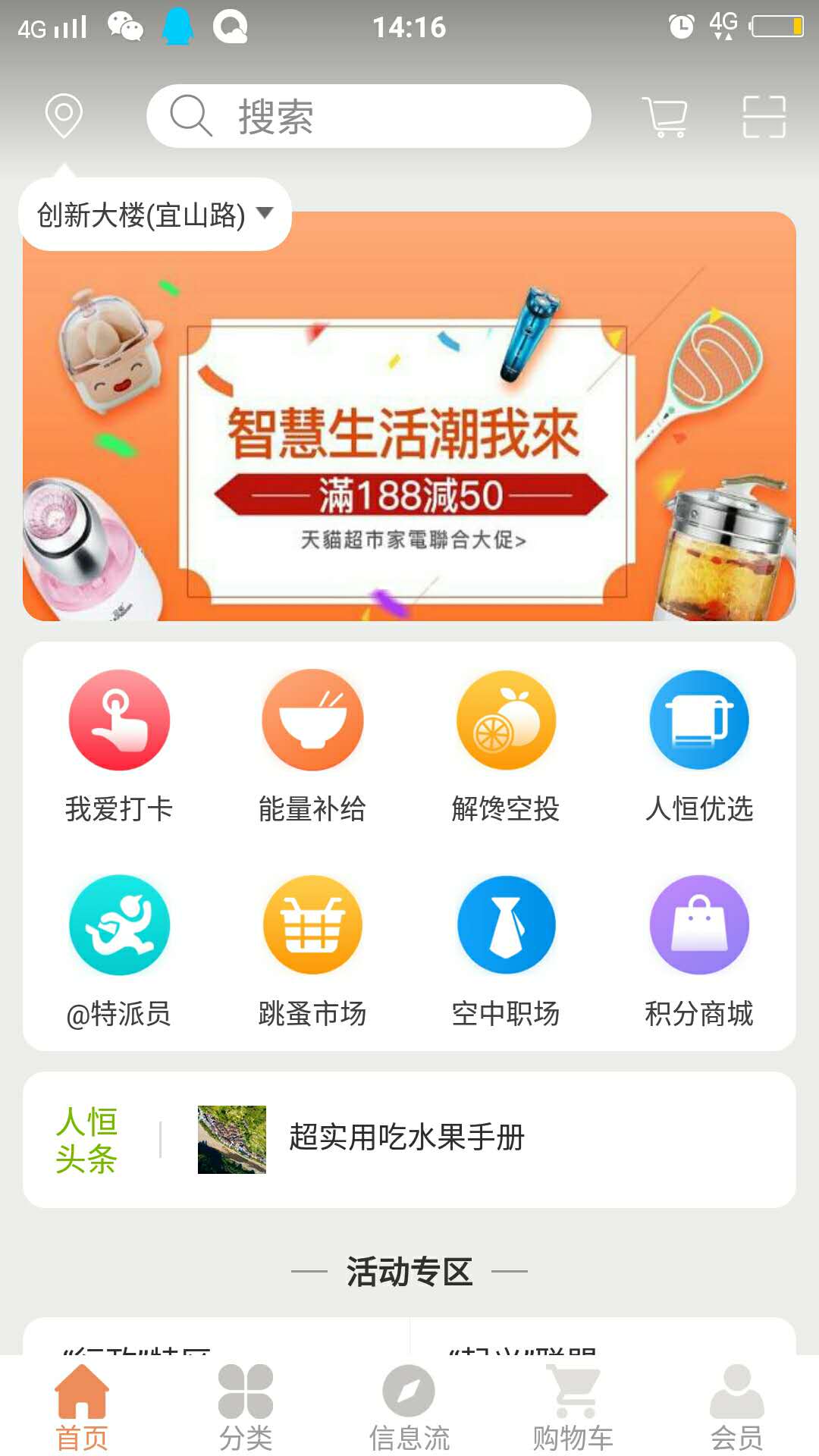
Task: Tap the 满188减50 promotion banner
Action: (409, 493)
